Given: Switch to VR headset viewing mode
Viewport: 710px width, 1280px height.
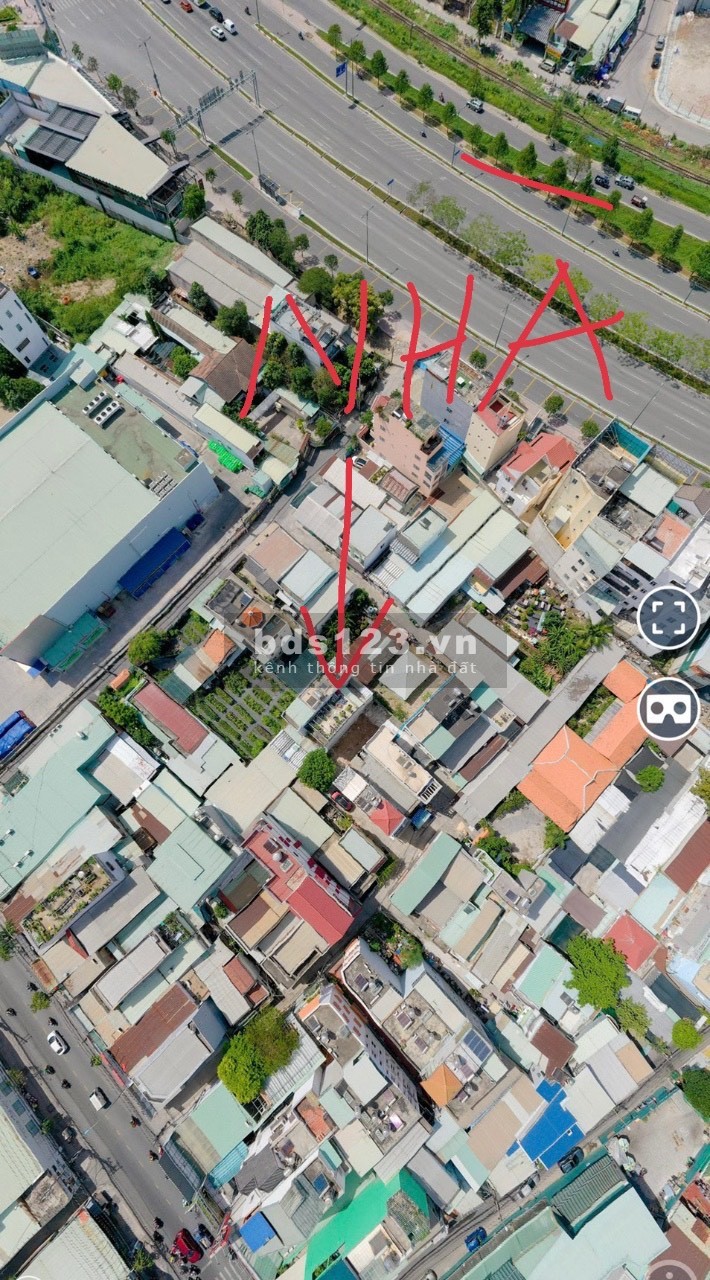Looking at the screenshot, I should pos(668,709).
